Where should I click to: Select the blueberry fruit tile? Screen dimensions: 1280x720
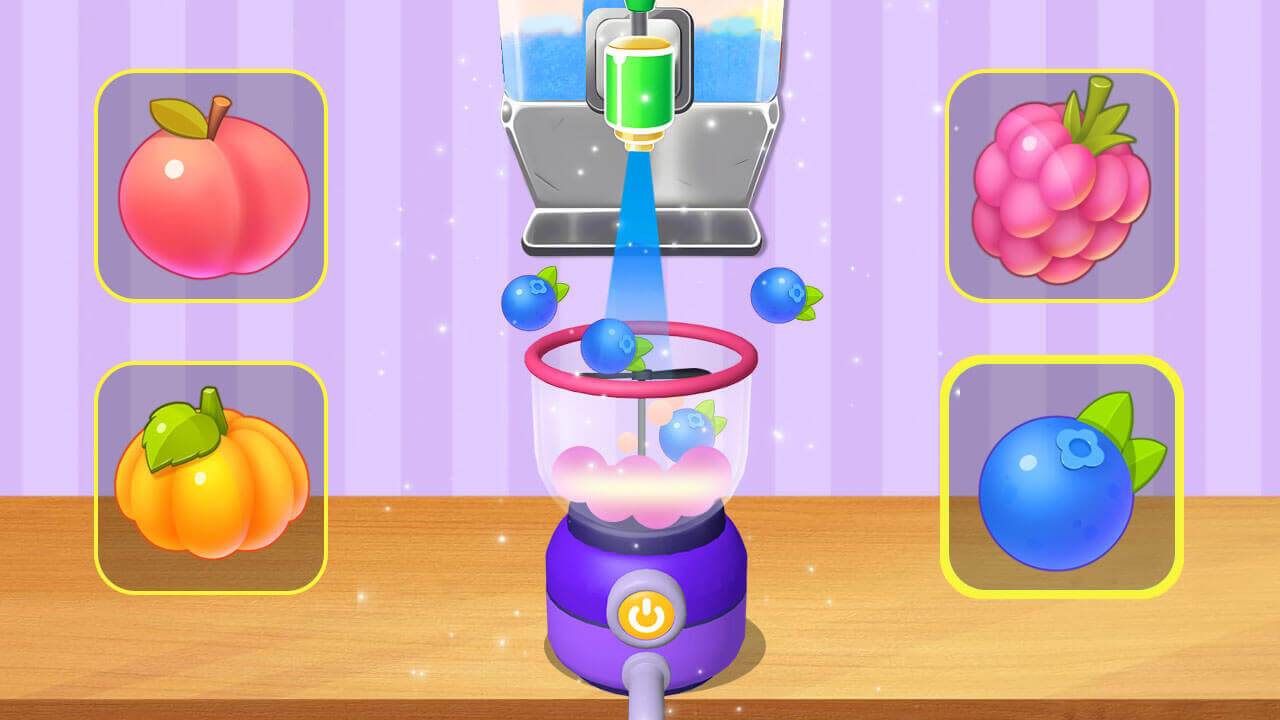click(1061, 478)
